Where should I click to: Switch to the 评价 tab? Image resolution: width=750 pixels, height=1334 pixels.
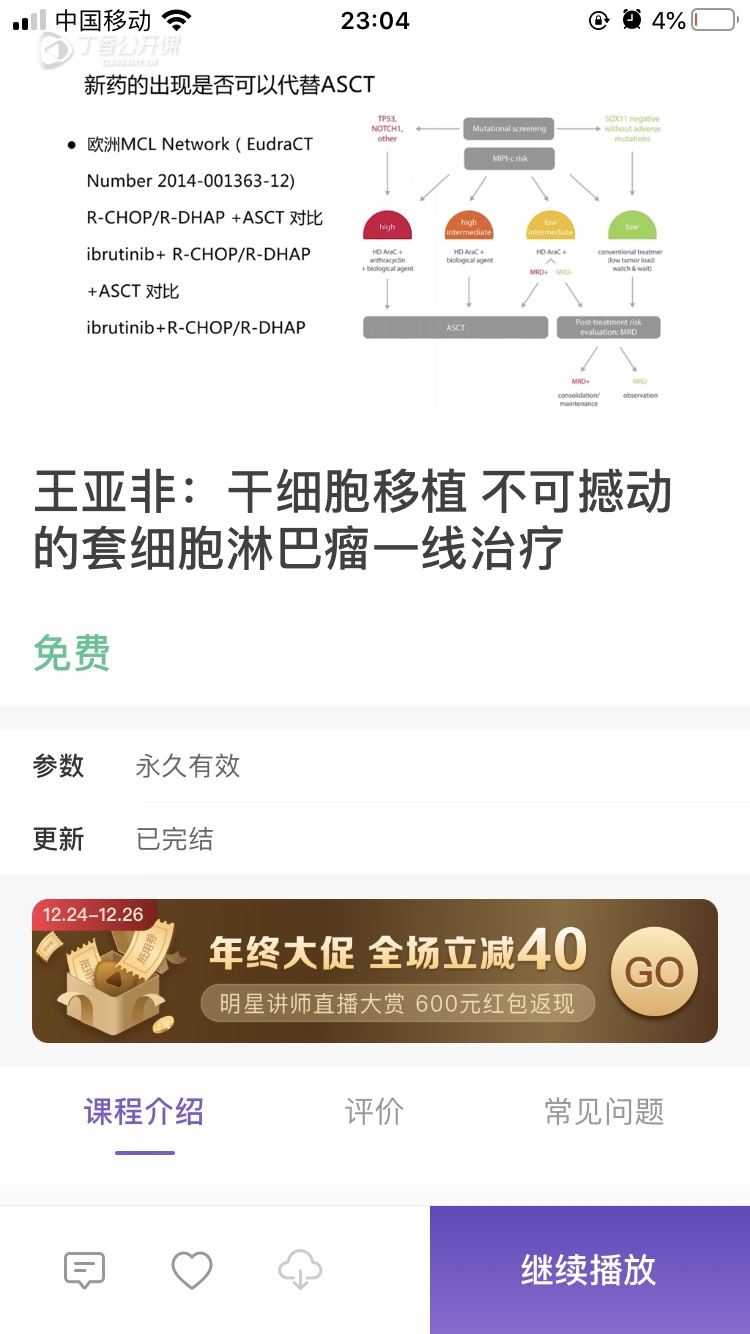pyautogui.click(x=374, y=1111)
